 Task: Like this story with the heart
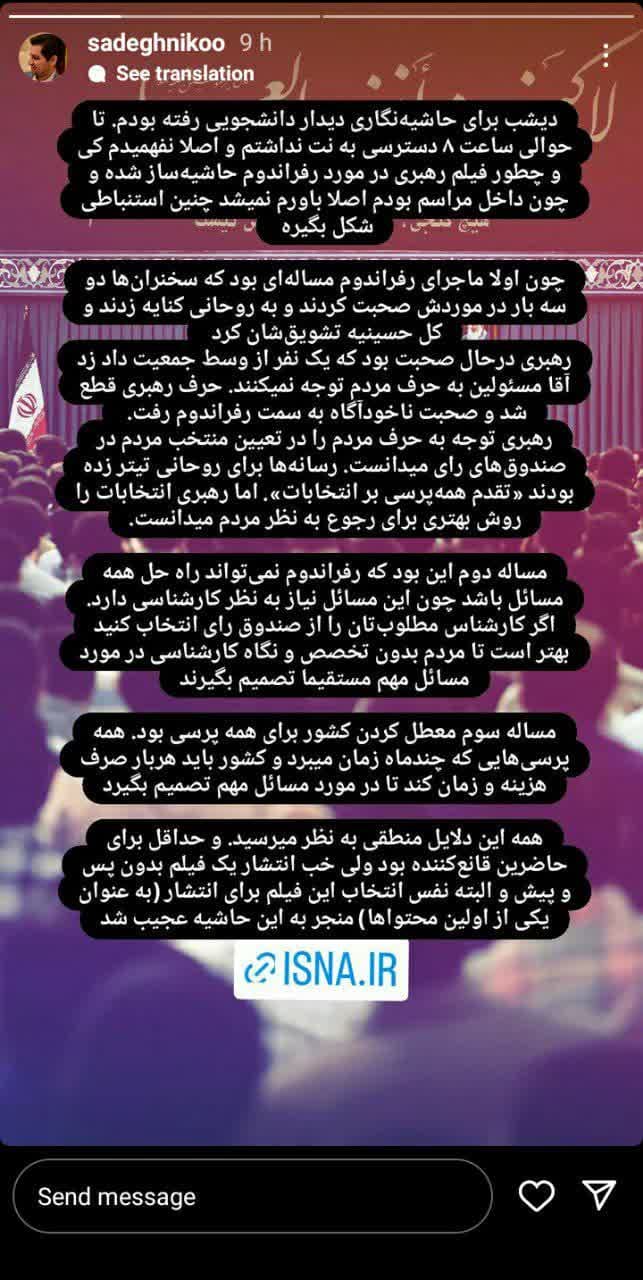[537, 1196]
